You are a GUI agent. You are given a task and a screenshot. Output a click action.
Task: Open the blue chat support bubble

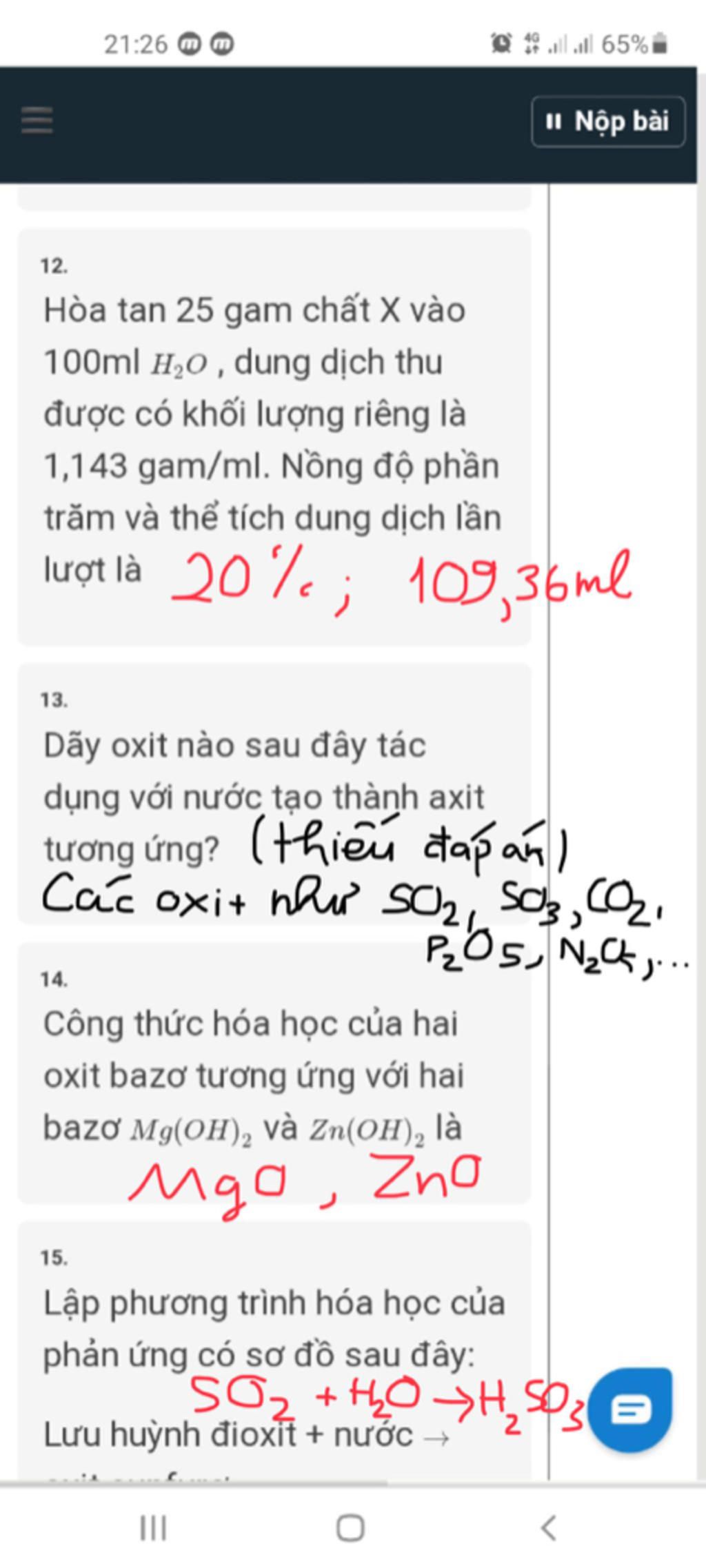(x=631, y=1409)
